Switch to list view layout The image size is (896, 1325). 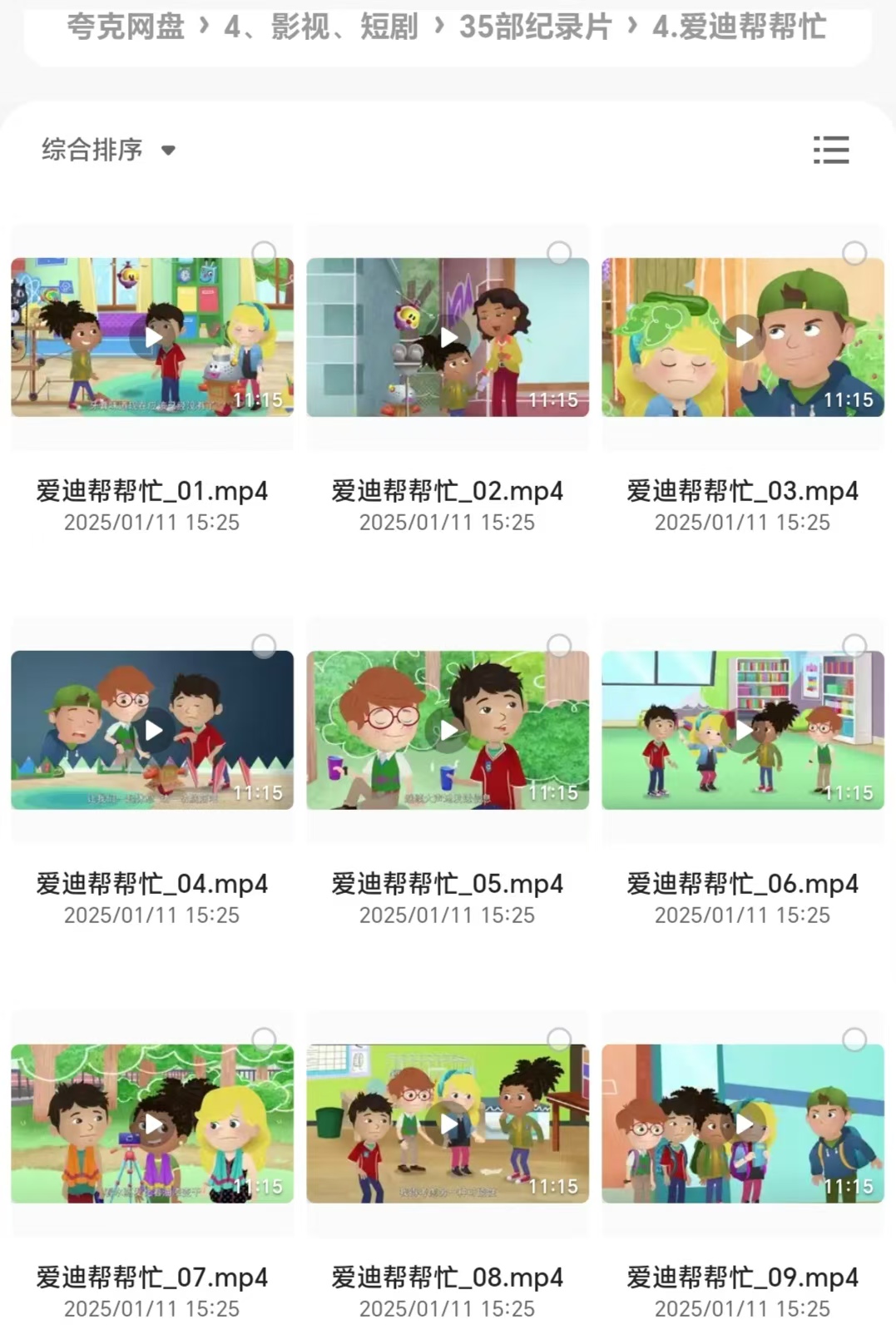[830, 150]
